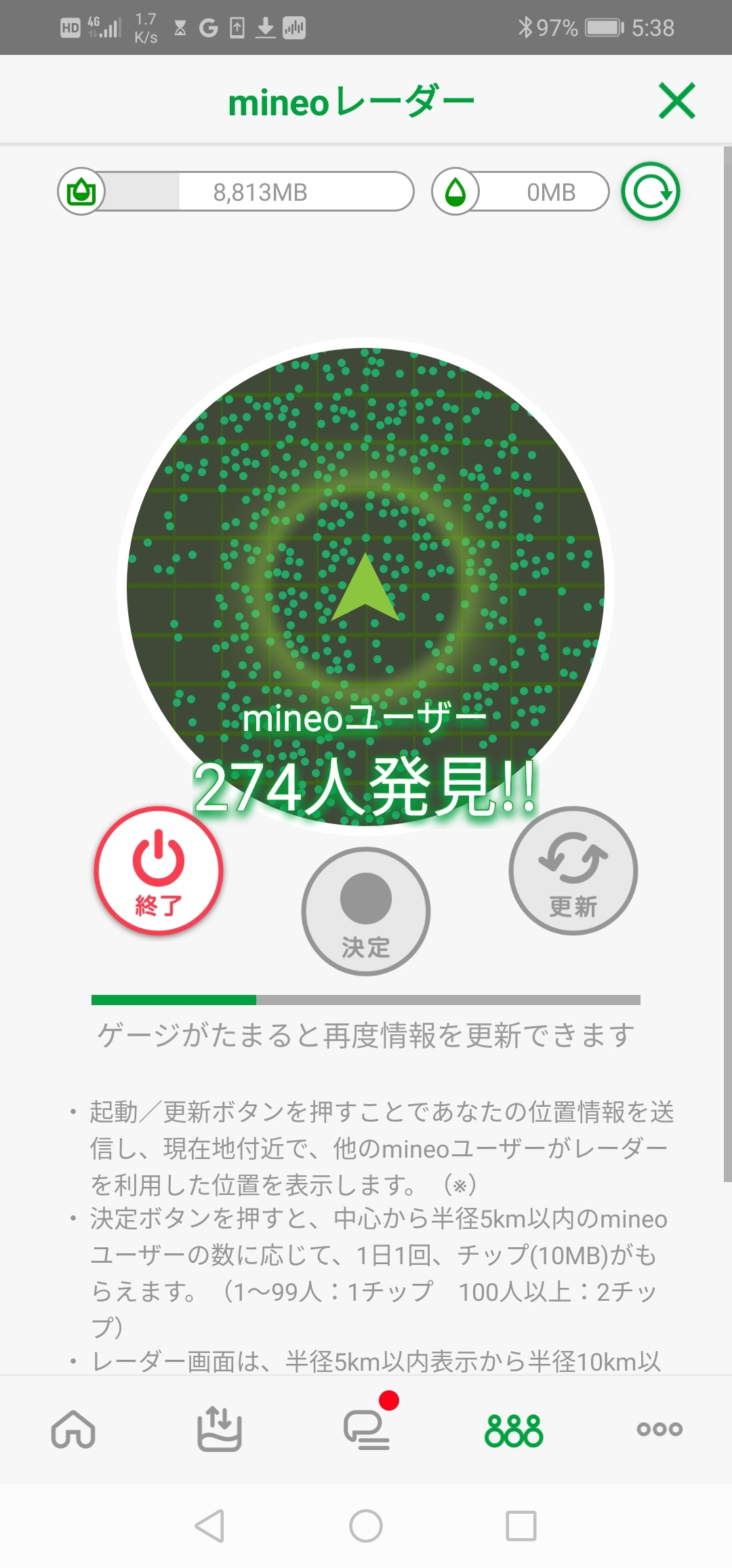Viewport: 732px width, 1568px height.
Task: Open the chat tab with the red notification dot
Action: [367, 1430]
